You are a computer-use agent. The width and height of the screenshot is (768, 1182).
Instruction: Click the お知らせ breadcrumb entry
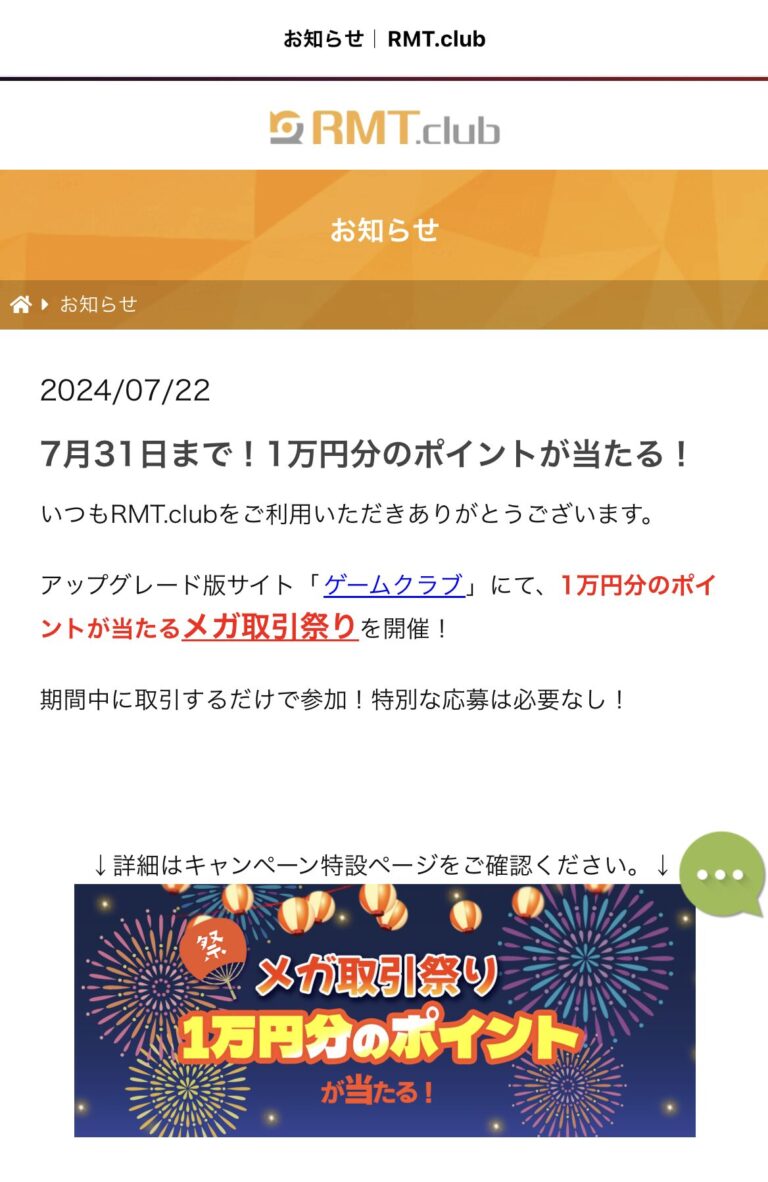click(x=95, y=303)
